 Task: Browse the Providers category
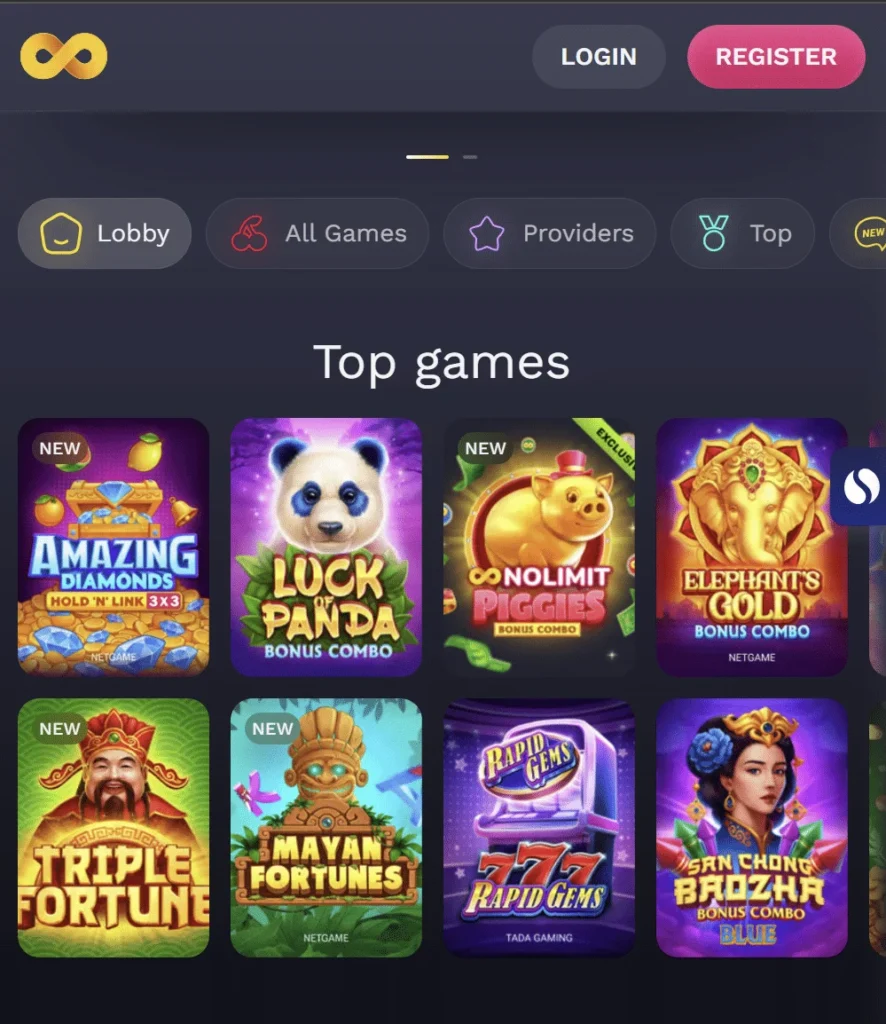(549, 234)
